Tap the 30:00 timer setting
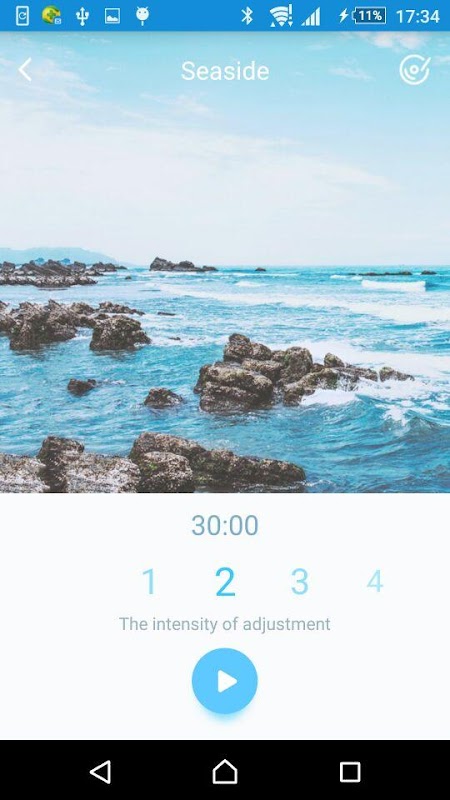Image resolution: width=450 pixels, height=800 pixels. point(225,526)
